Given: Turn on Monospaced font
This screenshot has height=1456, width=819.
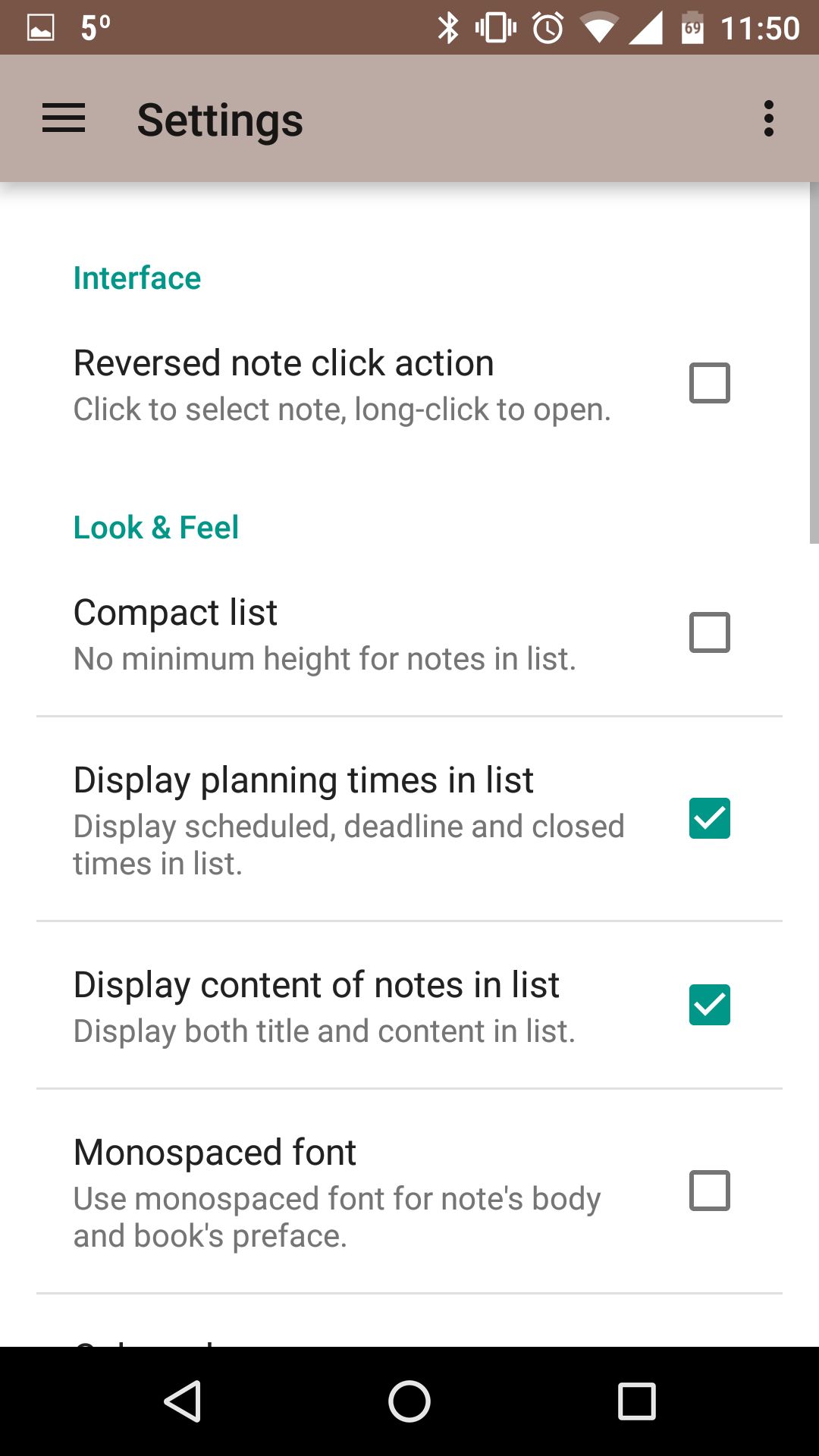Looking at the screenshot, I should click(709, 1191).
